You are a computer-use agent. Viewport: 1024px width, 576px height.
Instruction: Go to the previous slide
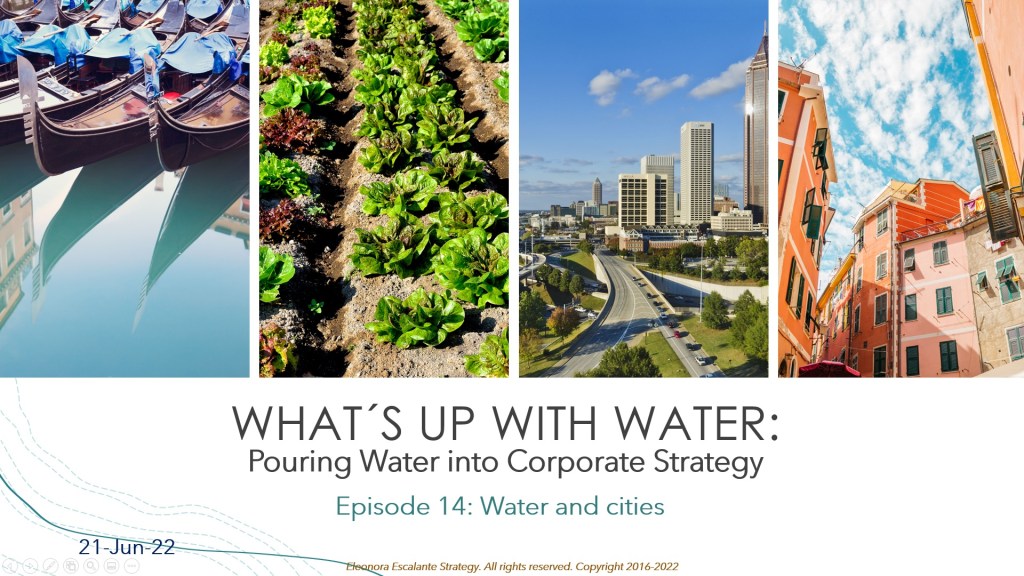pyautogui.click(x=10, y=566)
